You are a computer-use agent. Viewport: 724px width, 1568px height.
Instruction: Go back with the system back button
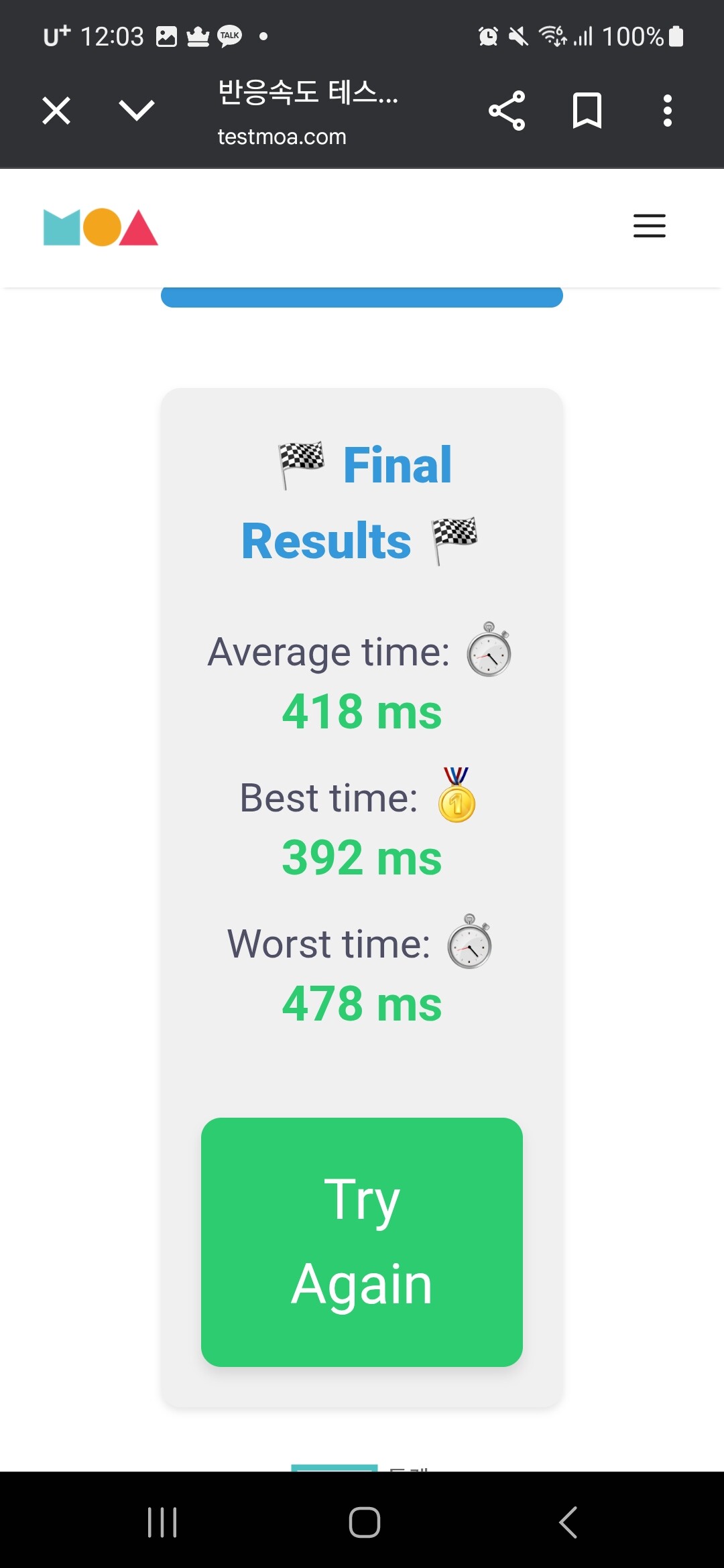coord(568,1522)
